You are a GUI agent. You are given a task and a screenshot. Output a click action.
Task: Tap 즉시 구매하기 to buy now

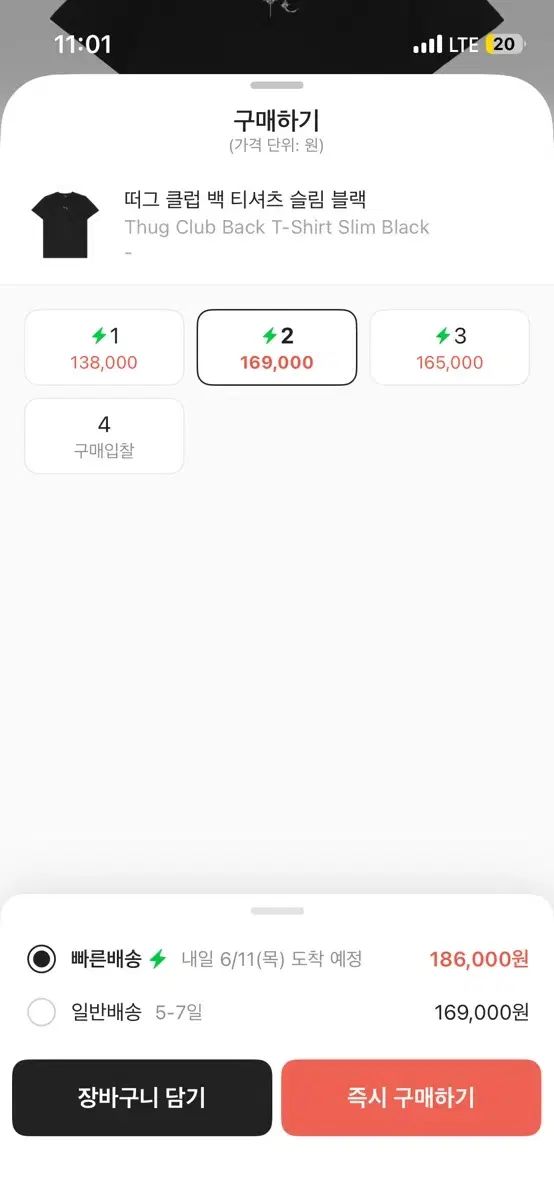411,1098
